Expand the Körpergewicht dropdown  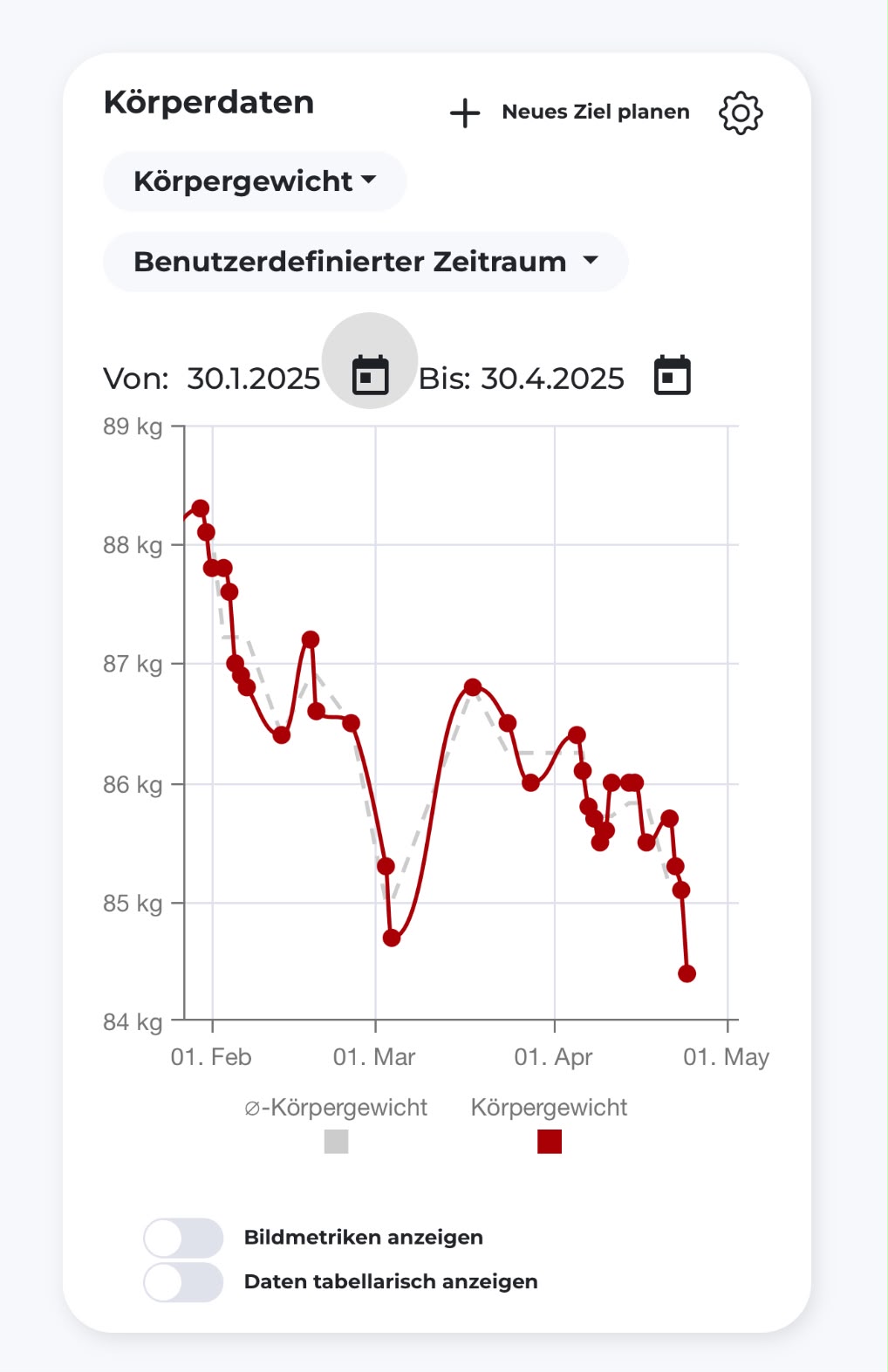coord(255,181)
